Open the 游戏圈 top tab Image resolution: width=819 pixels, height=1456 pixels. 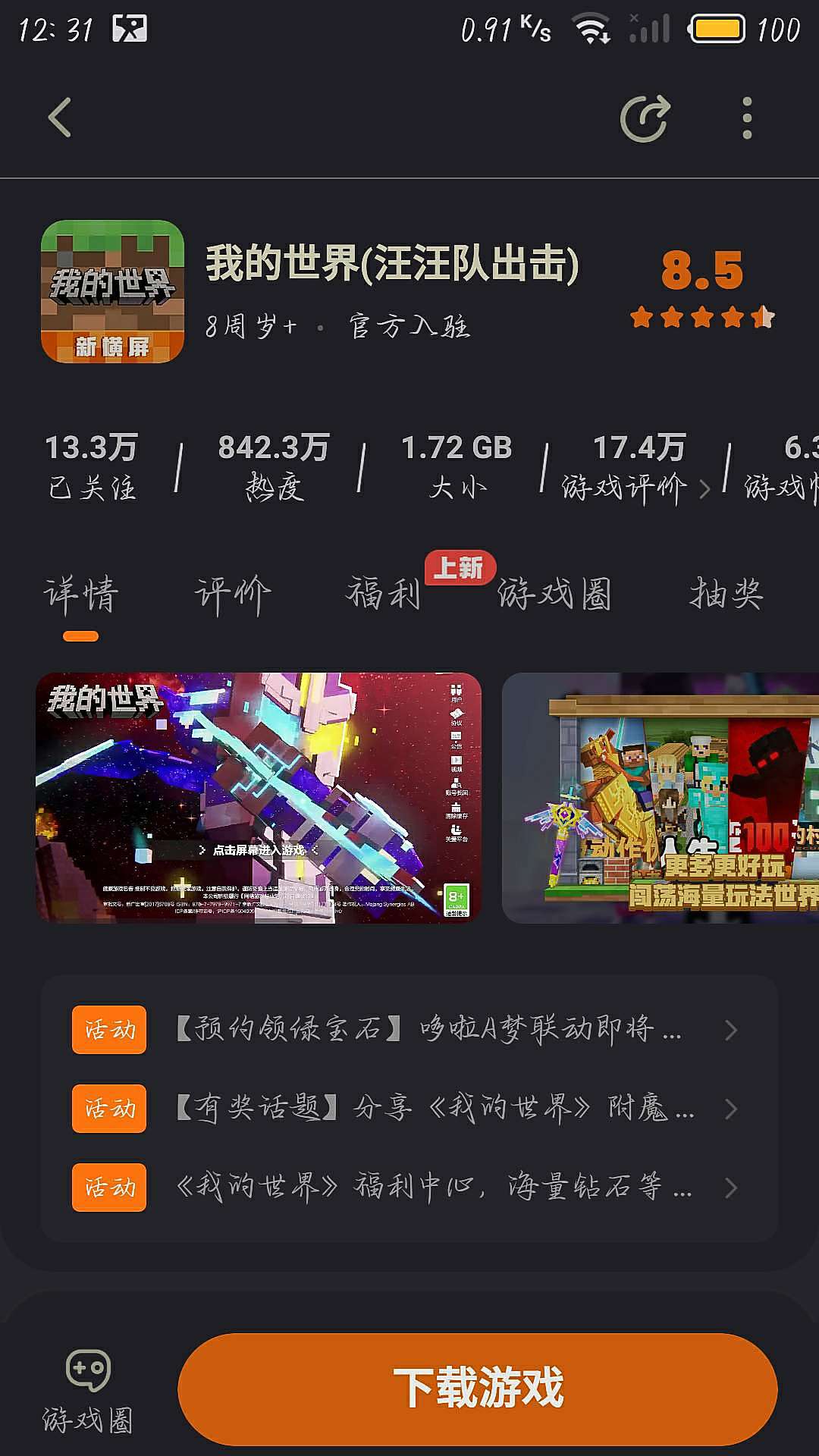(x=554, y=594)
